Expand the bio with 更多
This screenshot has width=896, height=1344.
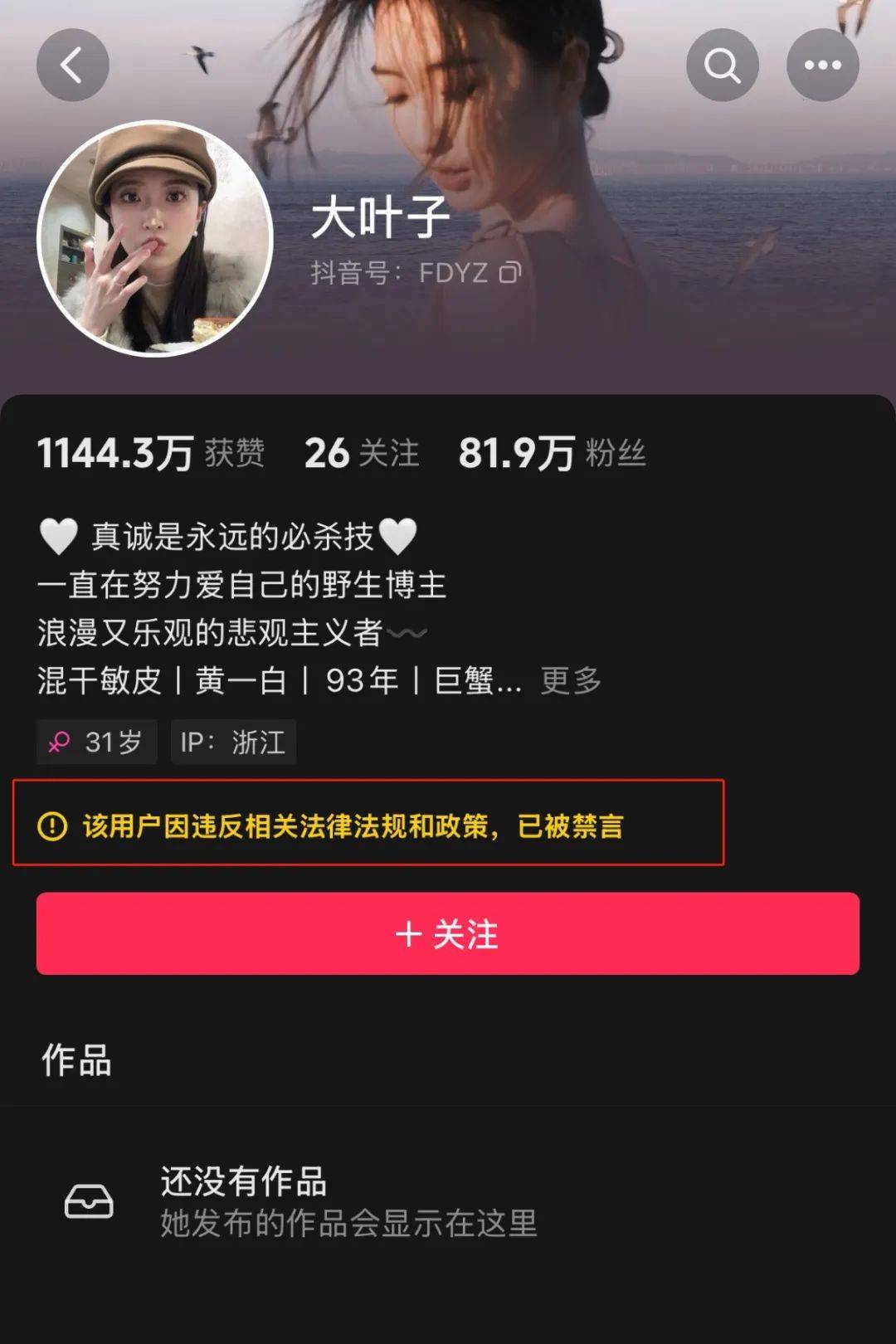point(571,680)
